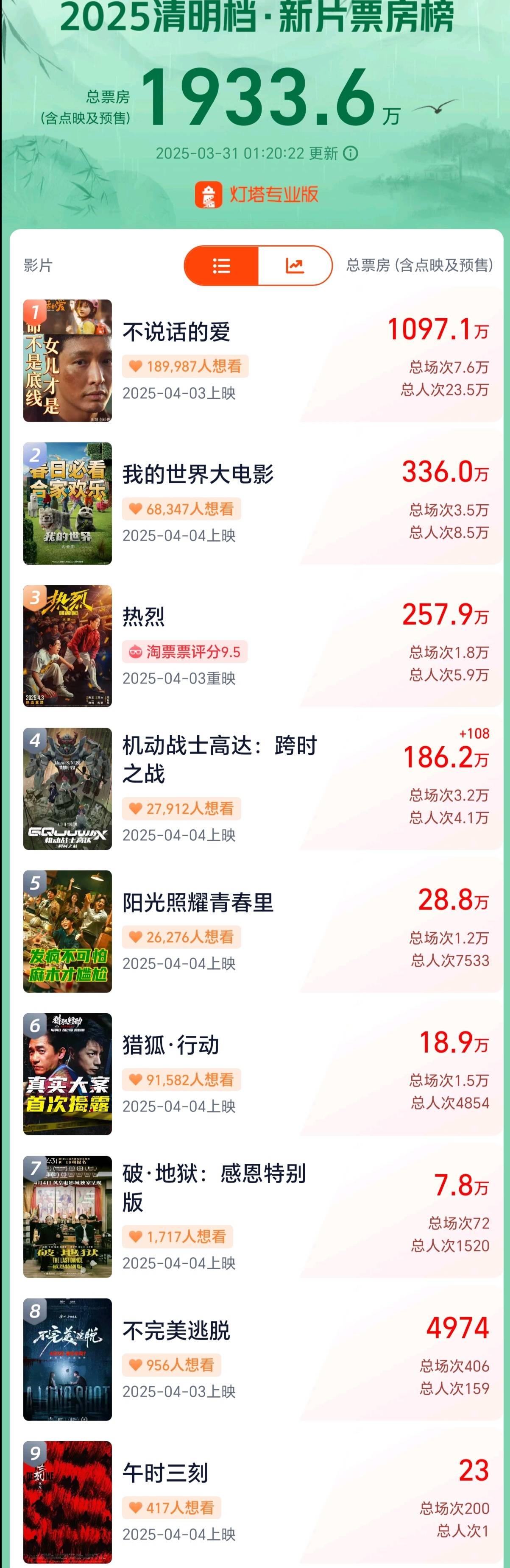
Task: Select the movie 午时三刻
Action: 165,1472
